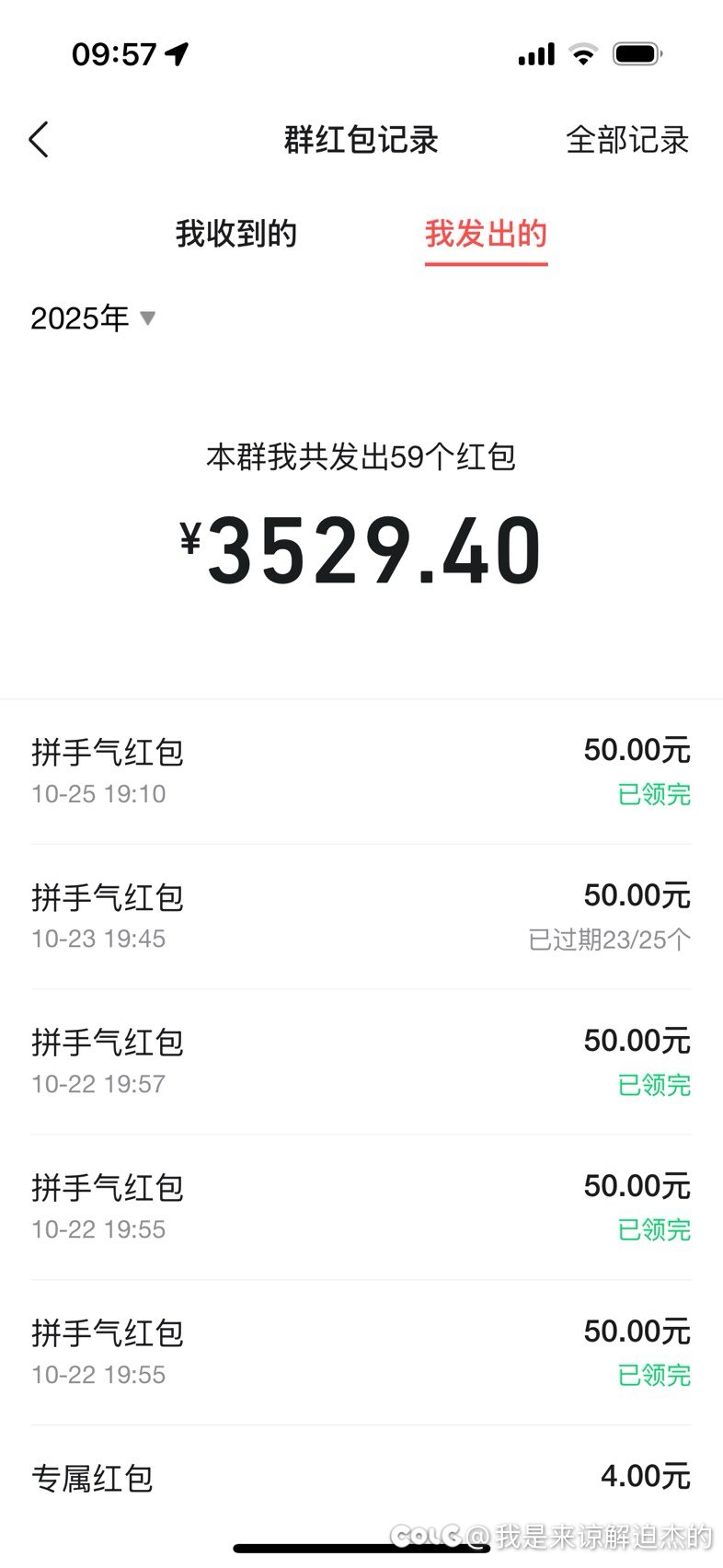Open 全部记录 in top right corner
Viewport: 723px width, 1568px height.
[x=628, y=140]
